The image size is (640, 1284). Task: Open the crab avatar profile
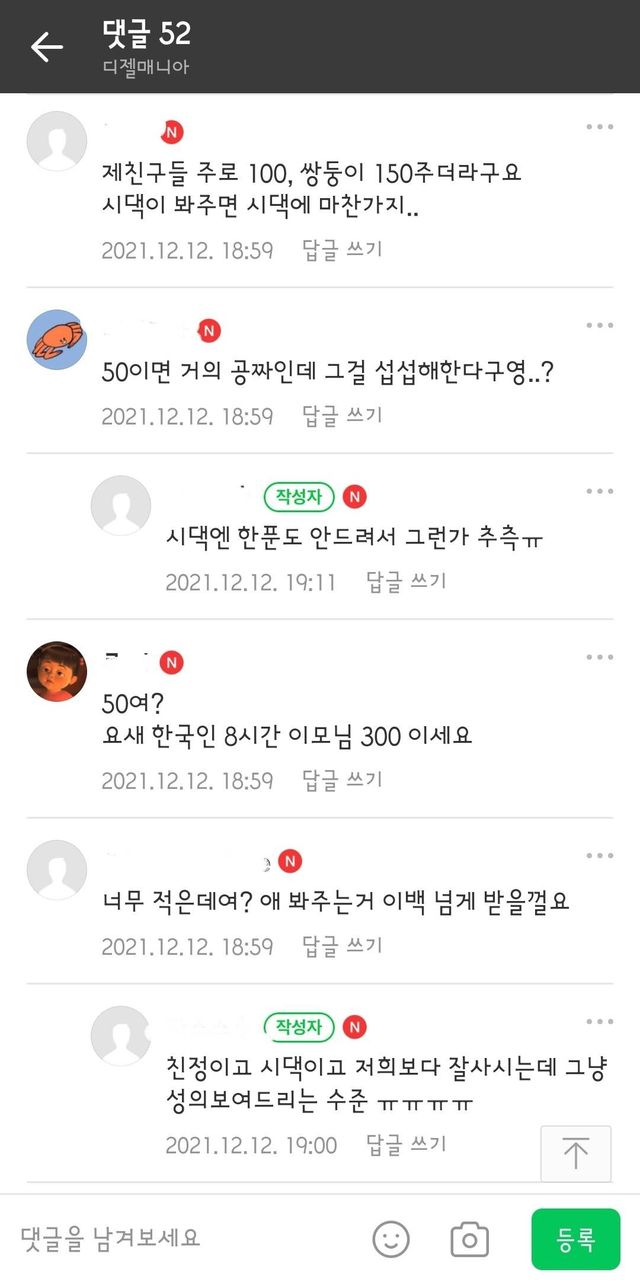pyautogui.click(x=56, y=339)
